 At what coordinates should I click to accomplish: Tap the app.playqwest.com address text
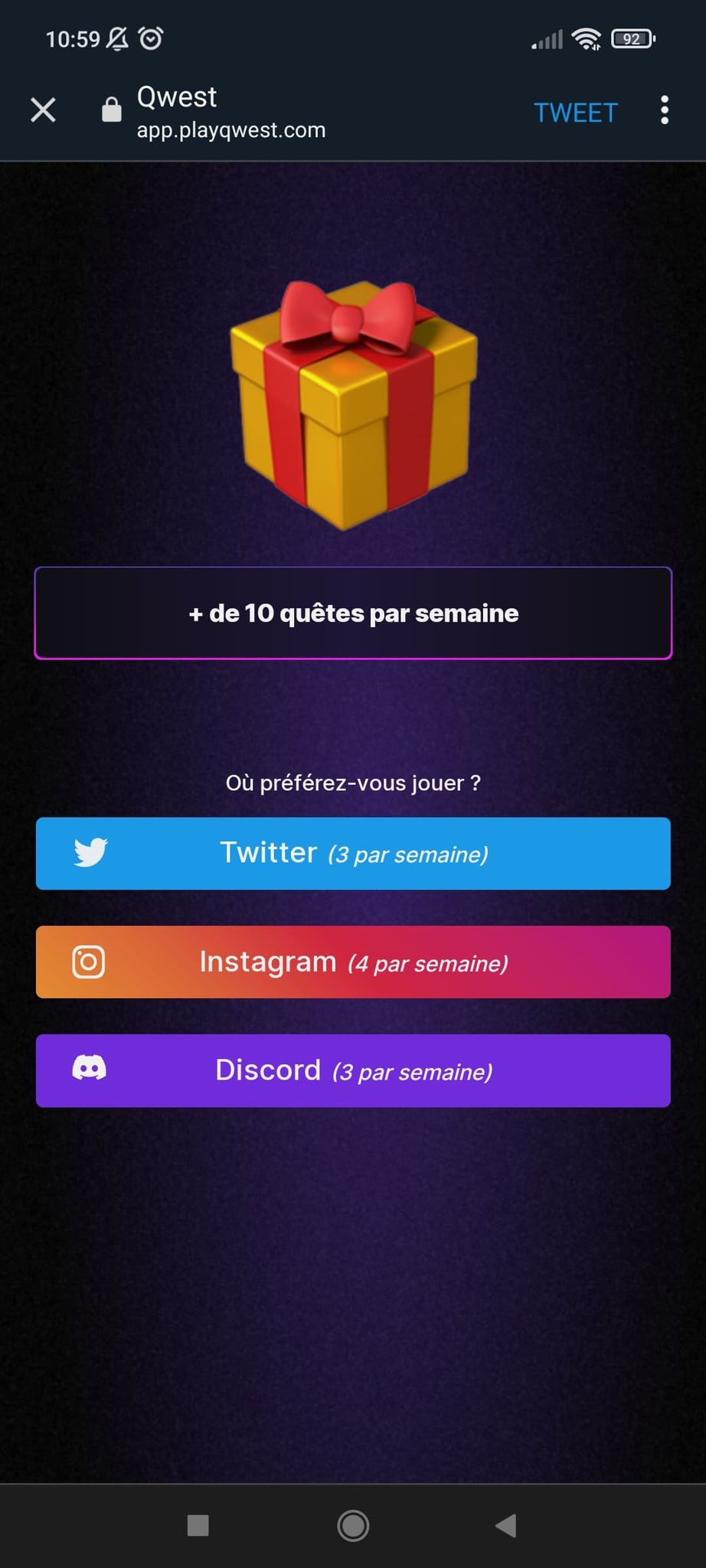230,130
